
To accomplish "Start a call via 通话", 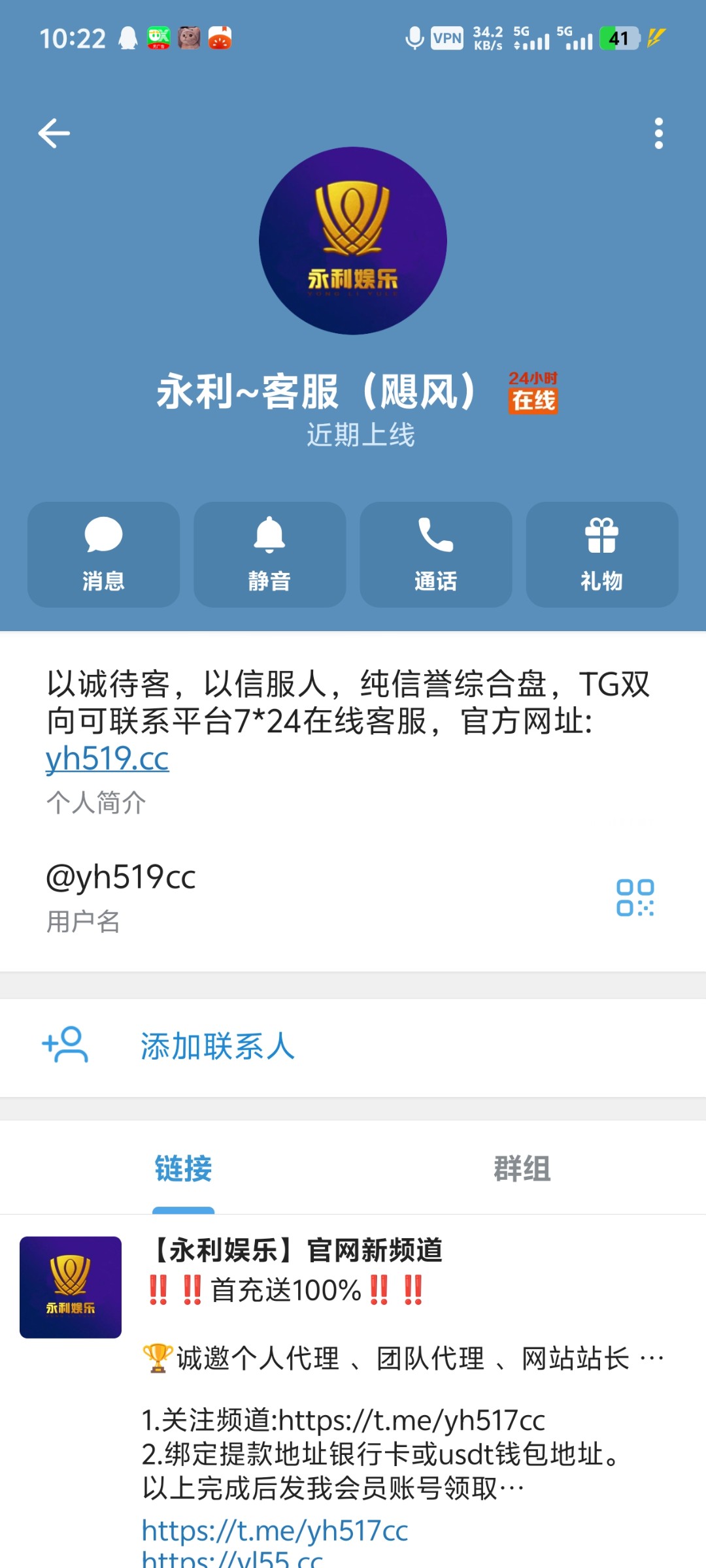I will click(x=435, y=554).
